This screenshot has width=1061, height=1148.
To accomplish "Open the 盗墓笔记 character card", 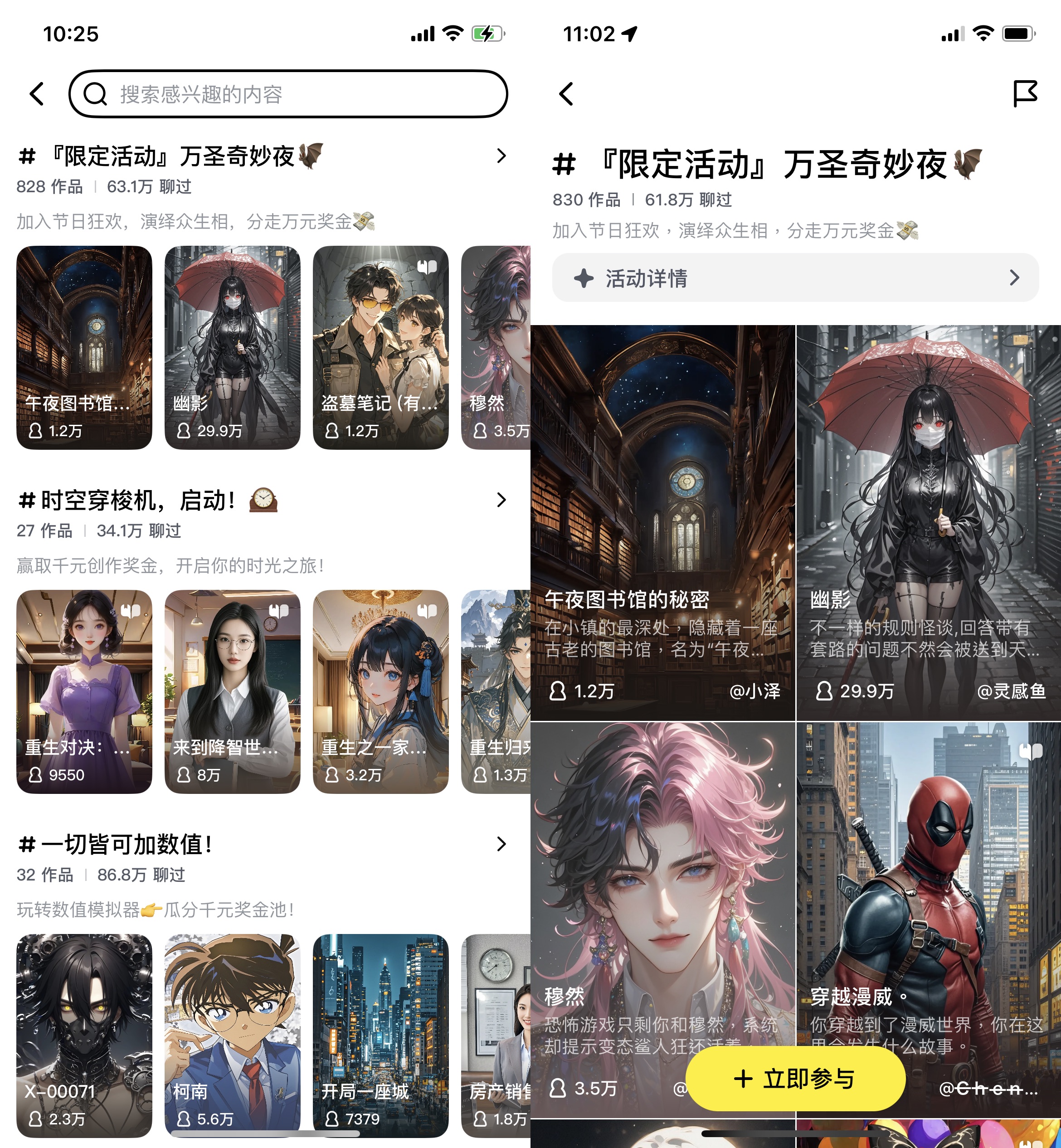I will pyautogui.click(x=381, y=347).
